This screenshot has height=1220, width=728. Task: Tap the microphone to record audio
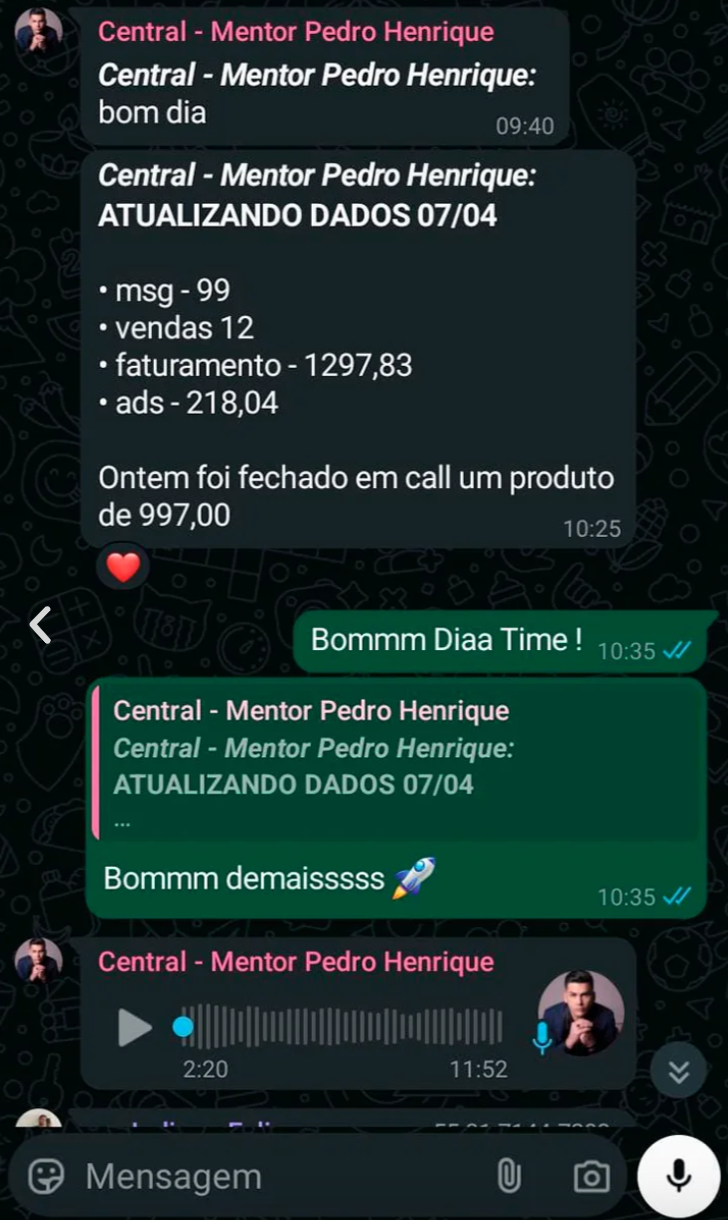tap(679, 1177)
